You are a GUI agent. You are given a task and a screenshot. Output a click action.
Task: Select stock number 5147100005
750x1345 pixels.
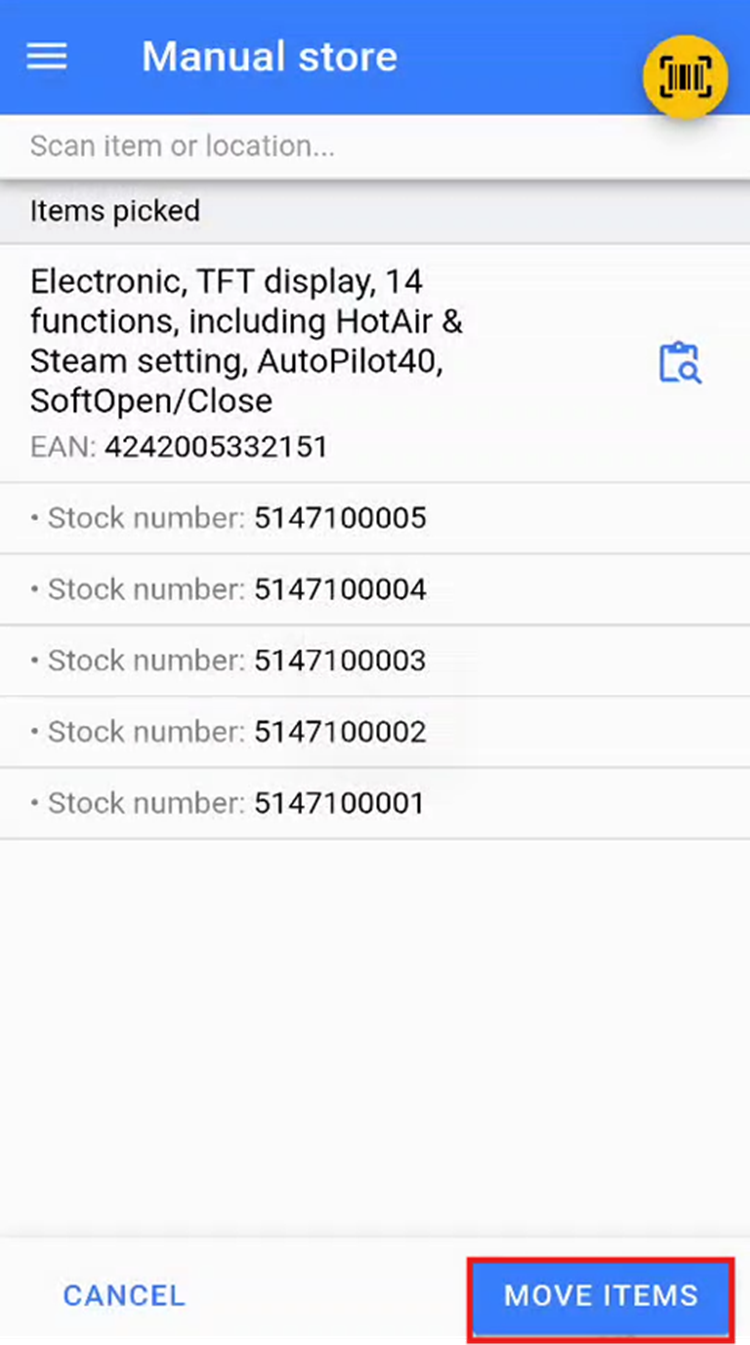[340, 518]
